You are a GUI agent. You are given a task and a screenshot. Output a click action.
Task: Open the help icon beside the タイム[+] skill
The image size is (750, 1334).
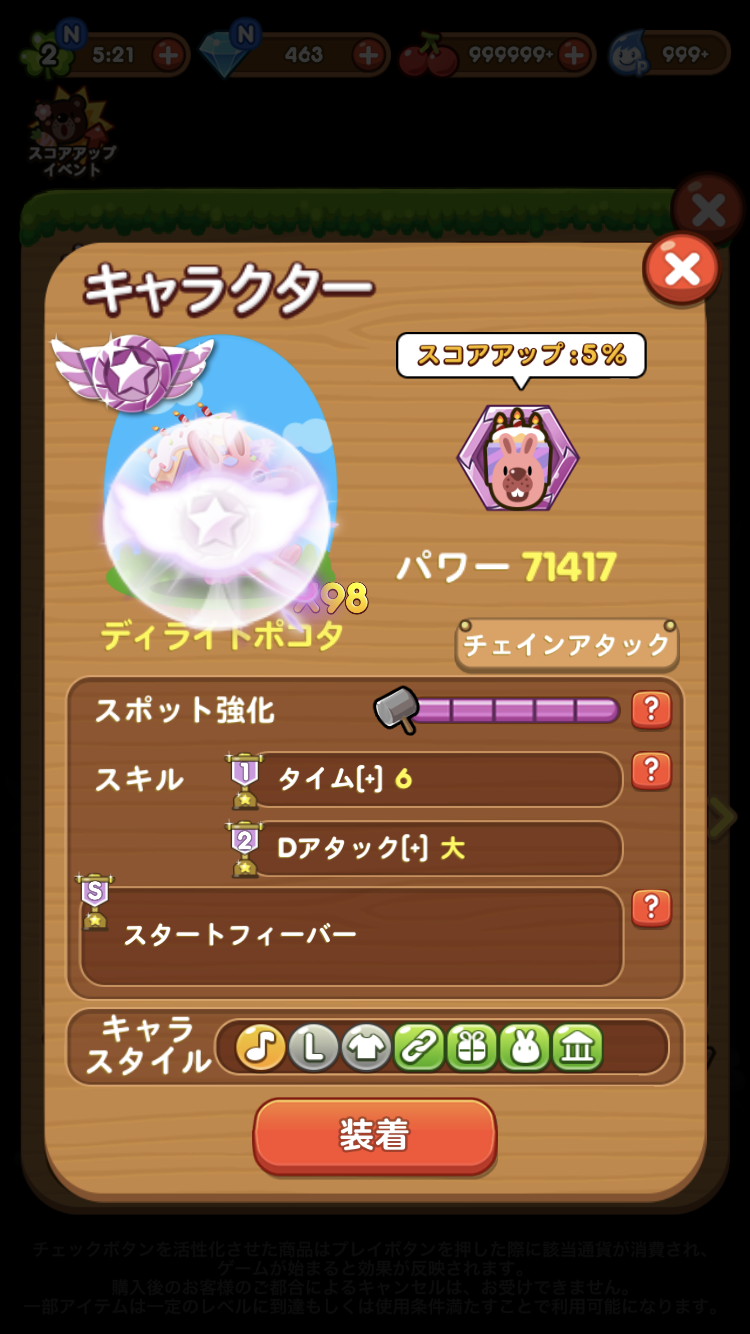coord(651,771)
